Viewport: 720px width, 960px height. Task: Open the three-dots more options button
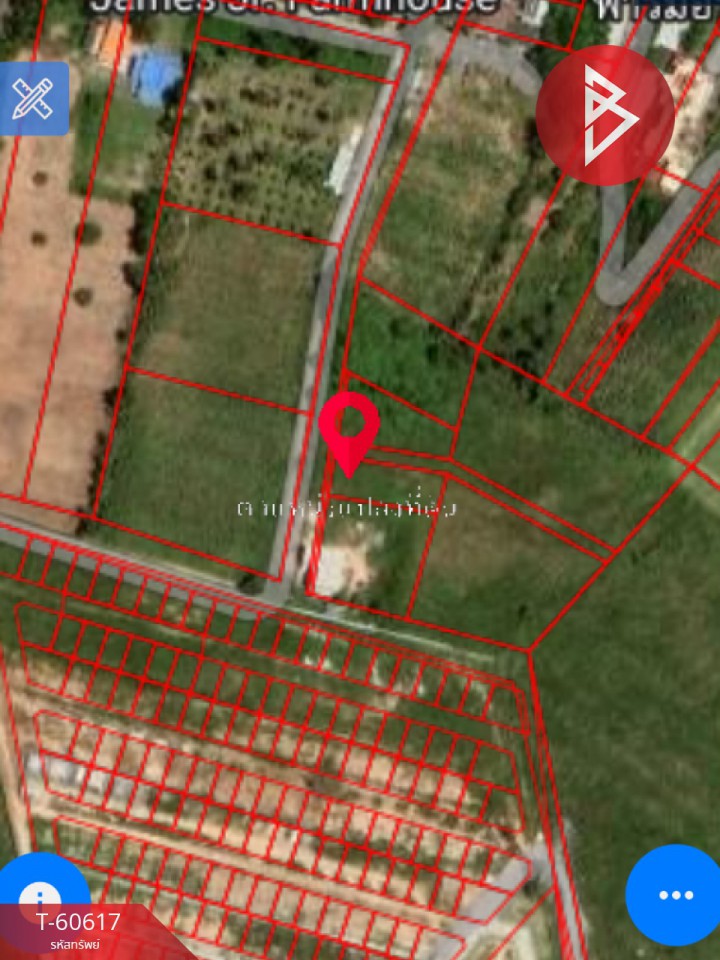[x=675, y=894]
